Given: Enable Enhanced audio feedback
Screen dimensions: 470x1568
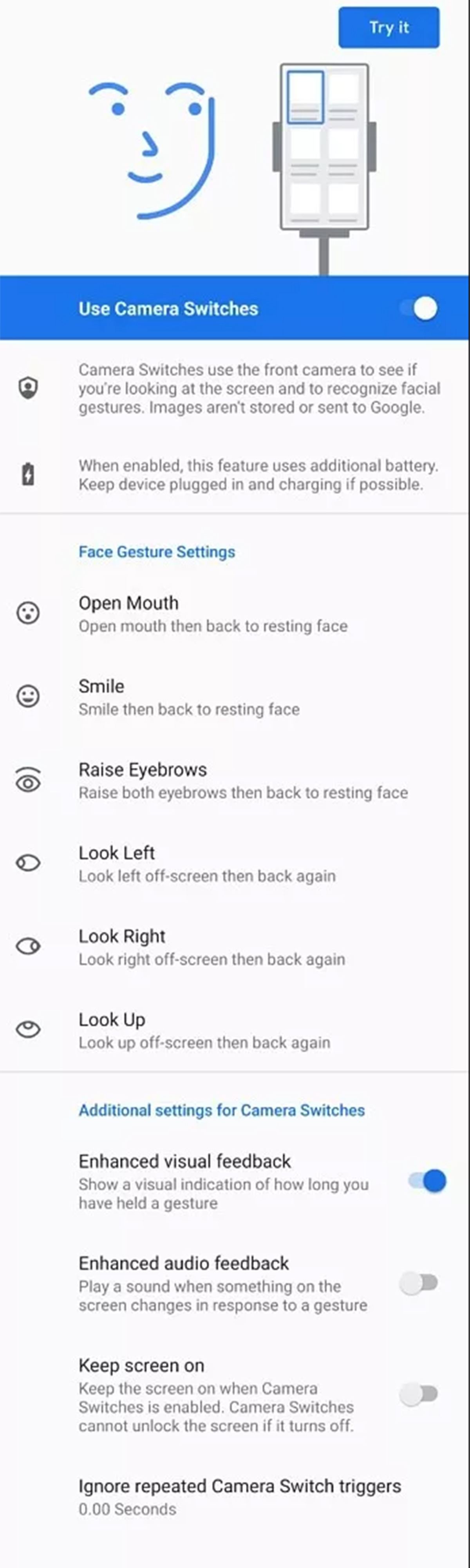Looking at the screenshot, I should coord(419,1283).
